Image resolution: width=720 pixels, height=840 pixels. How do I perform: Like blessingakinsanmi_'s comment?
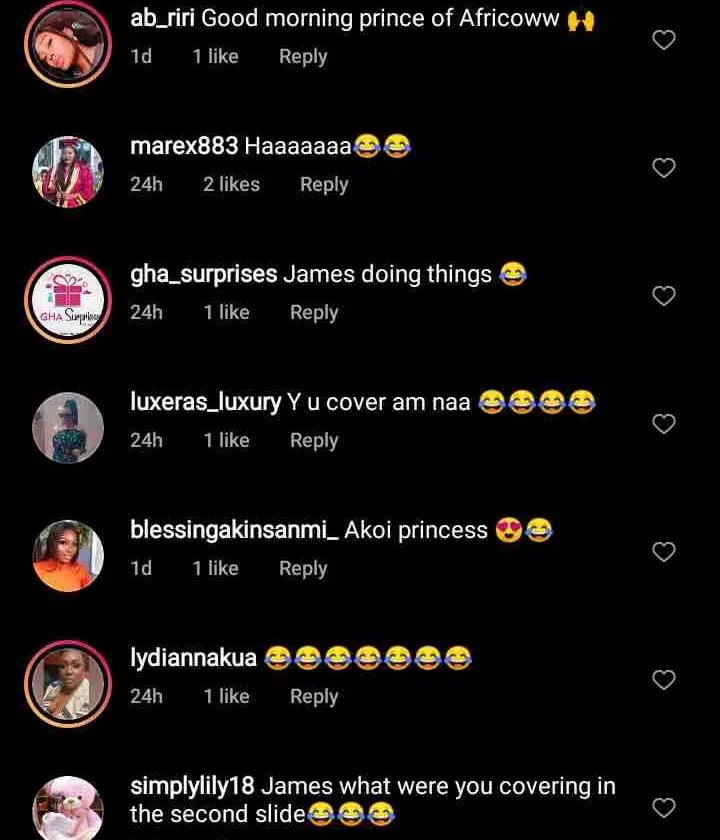pos(664,552)
